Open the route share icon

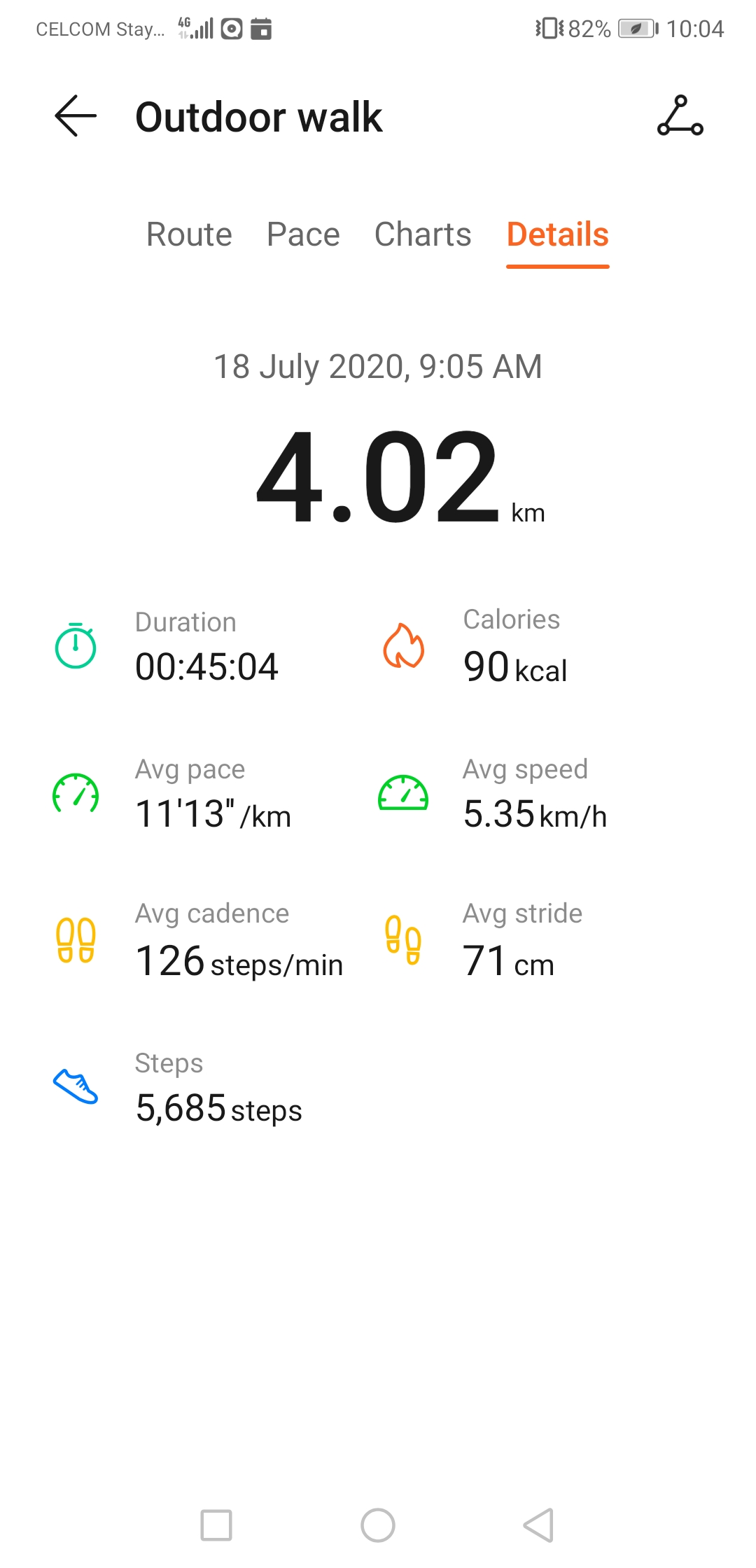click(x=680, y=116)
